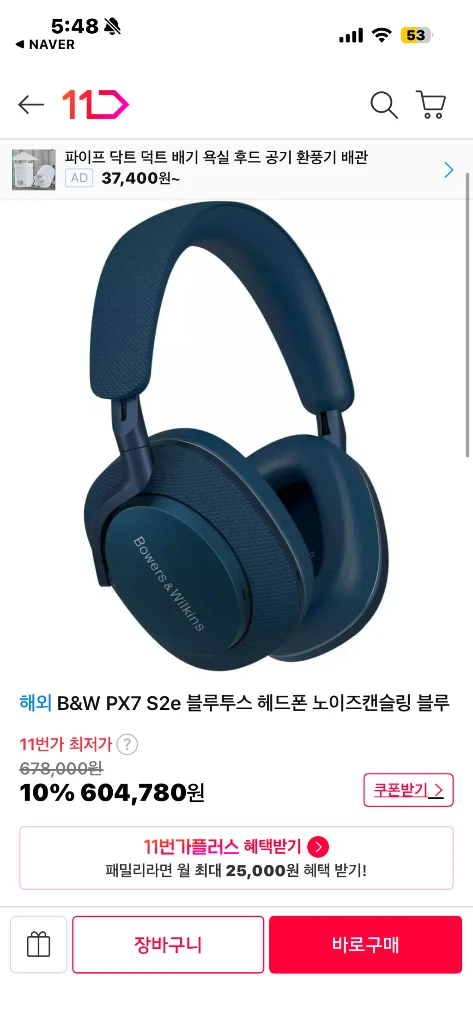Open the 11번가플러스 혜택받기 banner

[236, 857]
